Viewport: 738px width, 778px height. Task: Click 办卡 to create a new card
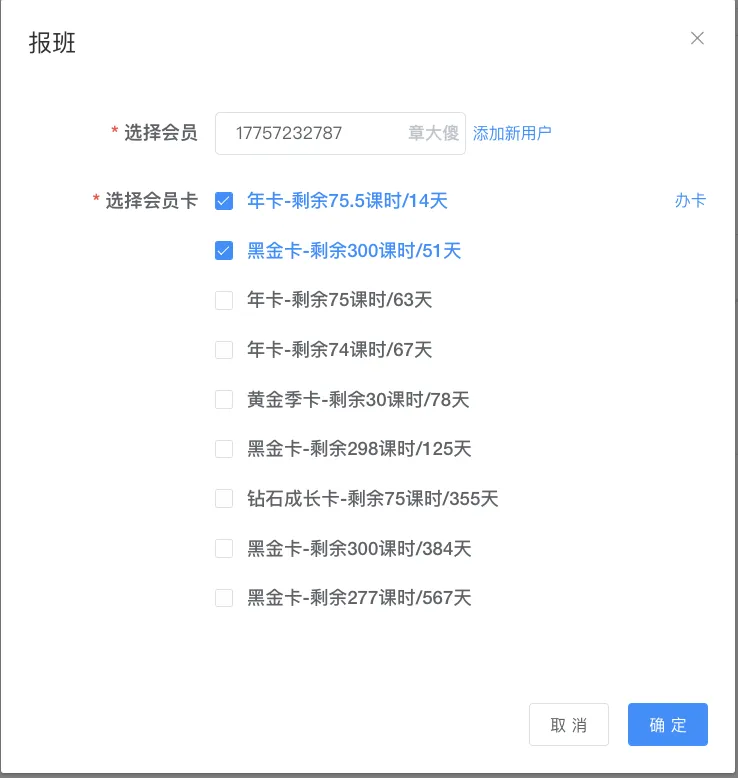point(690,200)
